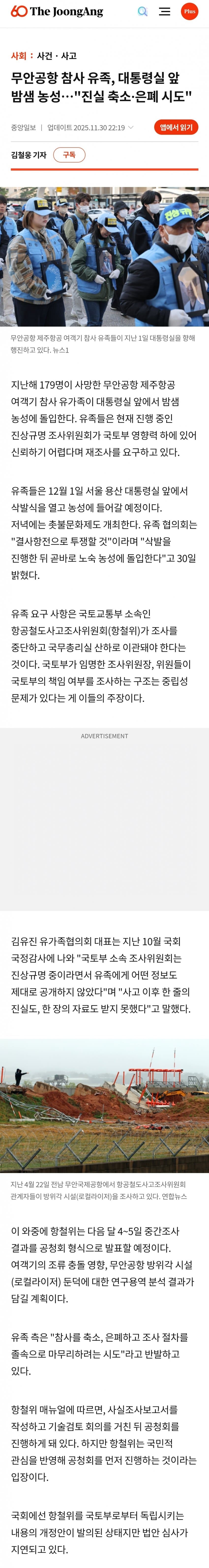Open the Plus membership button
Image resolution: width=209 pixels, height=1568 pixels.
coord(190,12)
